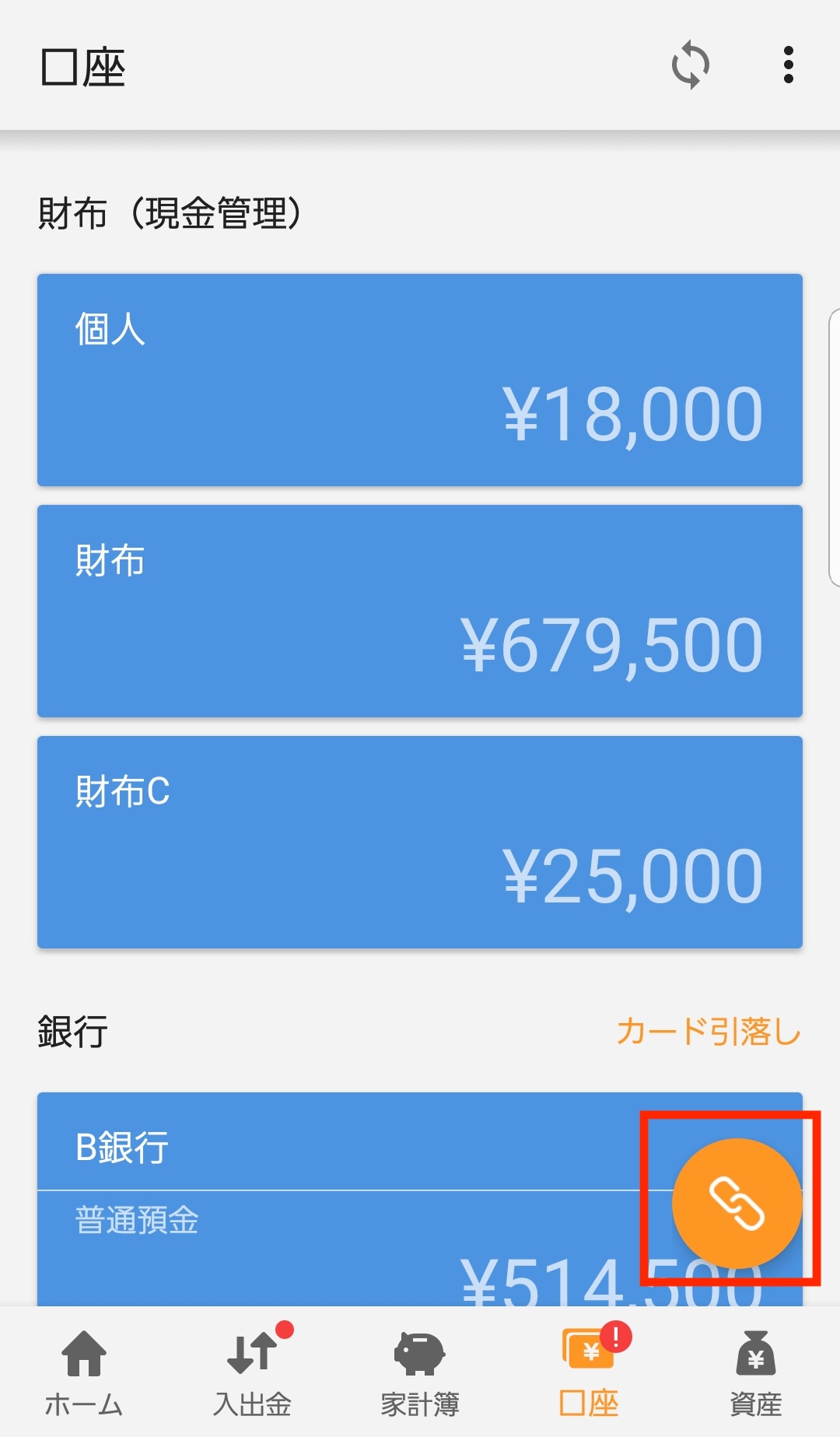Open the カード引落し link
840x1437 pixels.
coord(708,1030)
